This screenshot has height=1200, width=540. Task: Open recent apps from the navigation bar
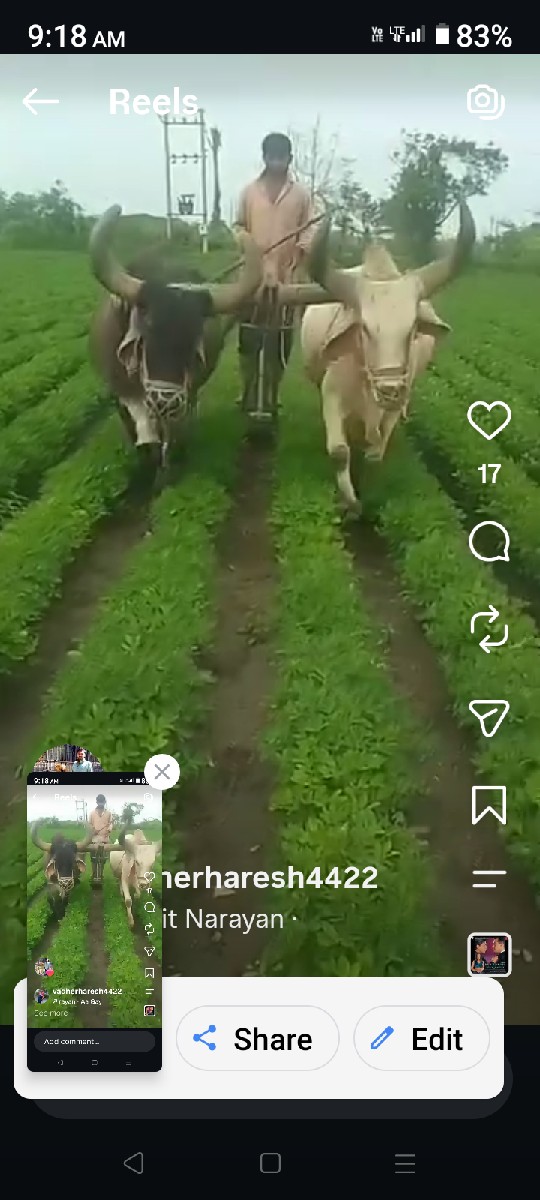point(405,1163)
